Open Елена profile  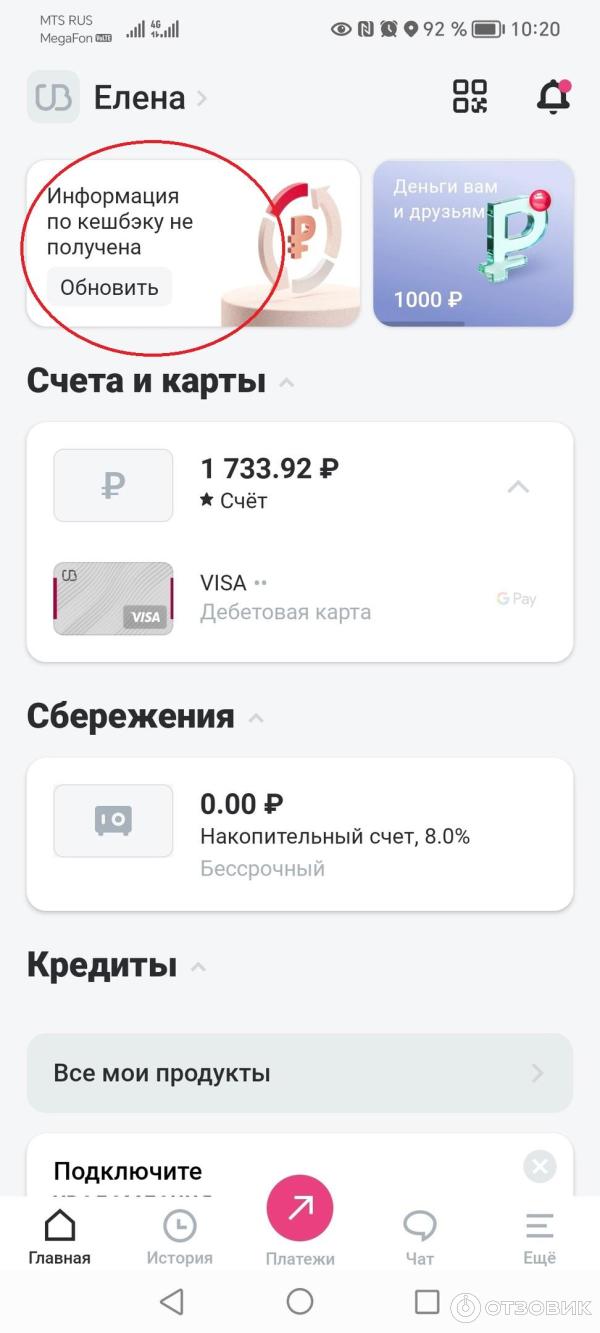[140, 98]
